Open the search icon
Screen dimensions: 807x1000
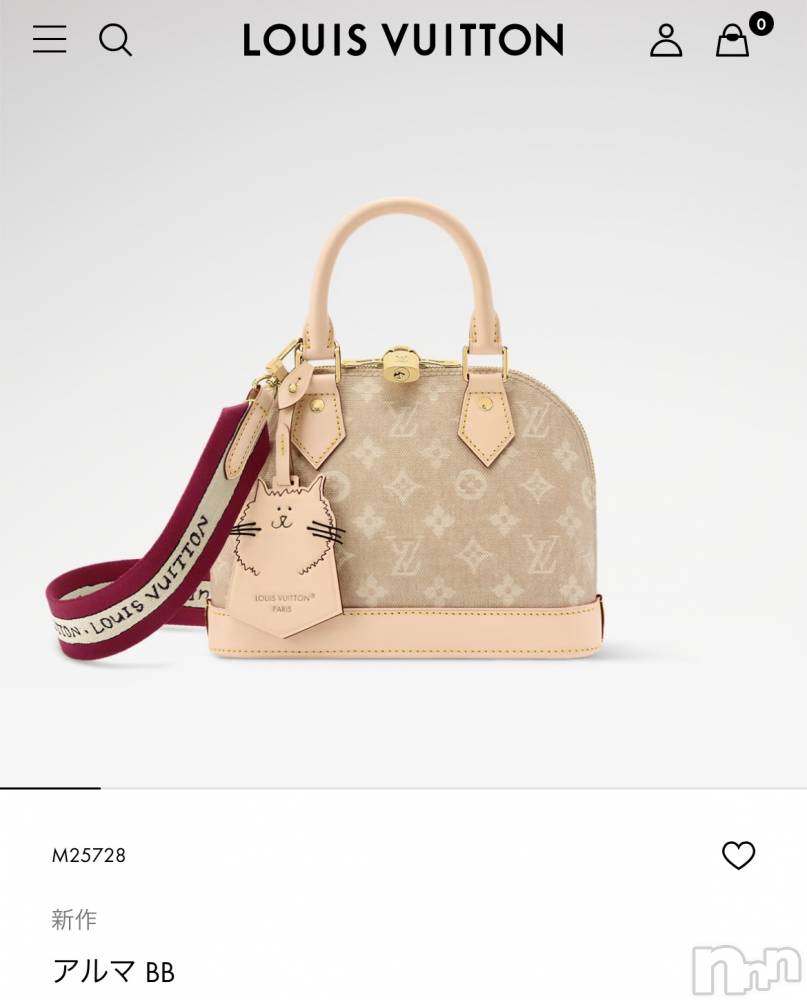click(x=115, y=40)
